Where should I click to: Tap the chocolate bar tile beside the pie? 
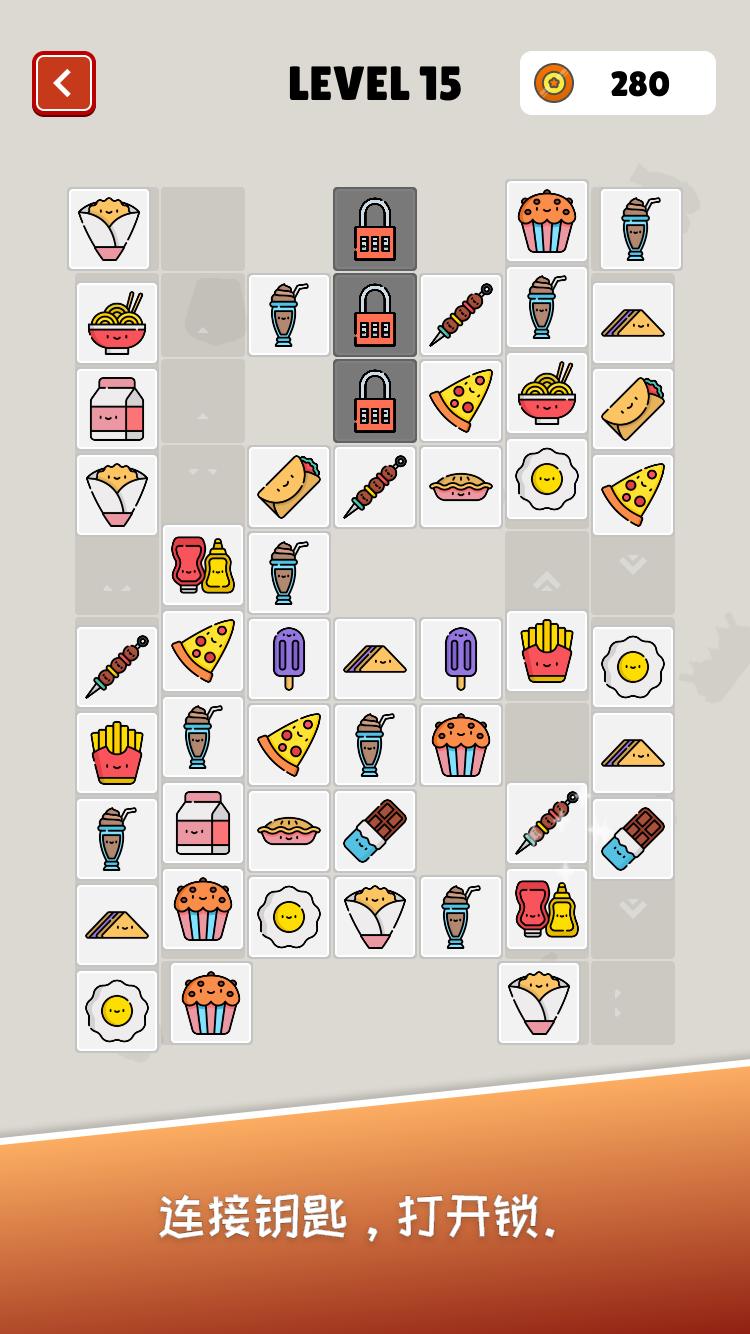click(375, 831)
